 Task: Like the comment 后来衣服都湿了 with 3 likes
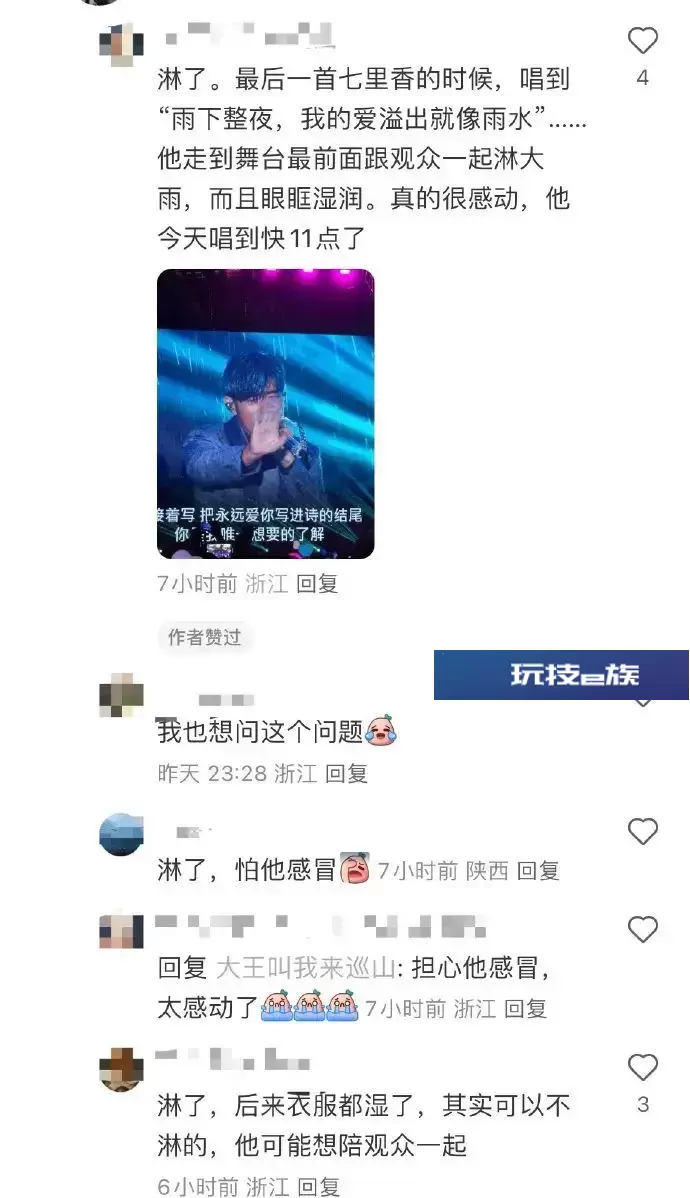coord(642,1067)
